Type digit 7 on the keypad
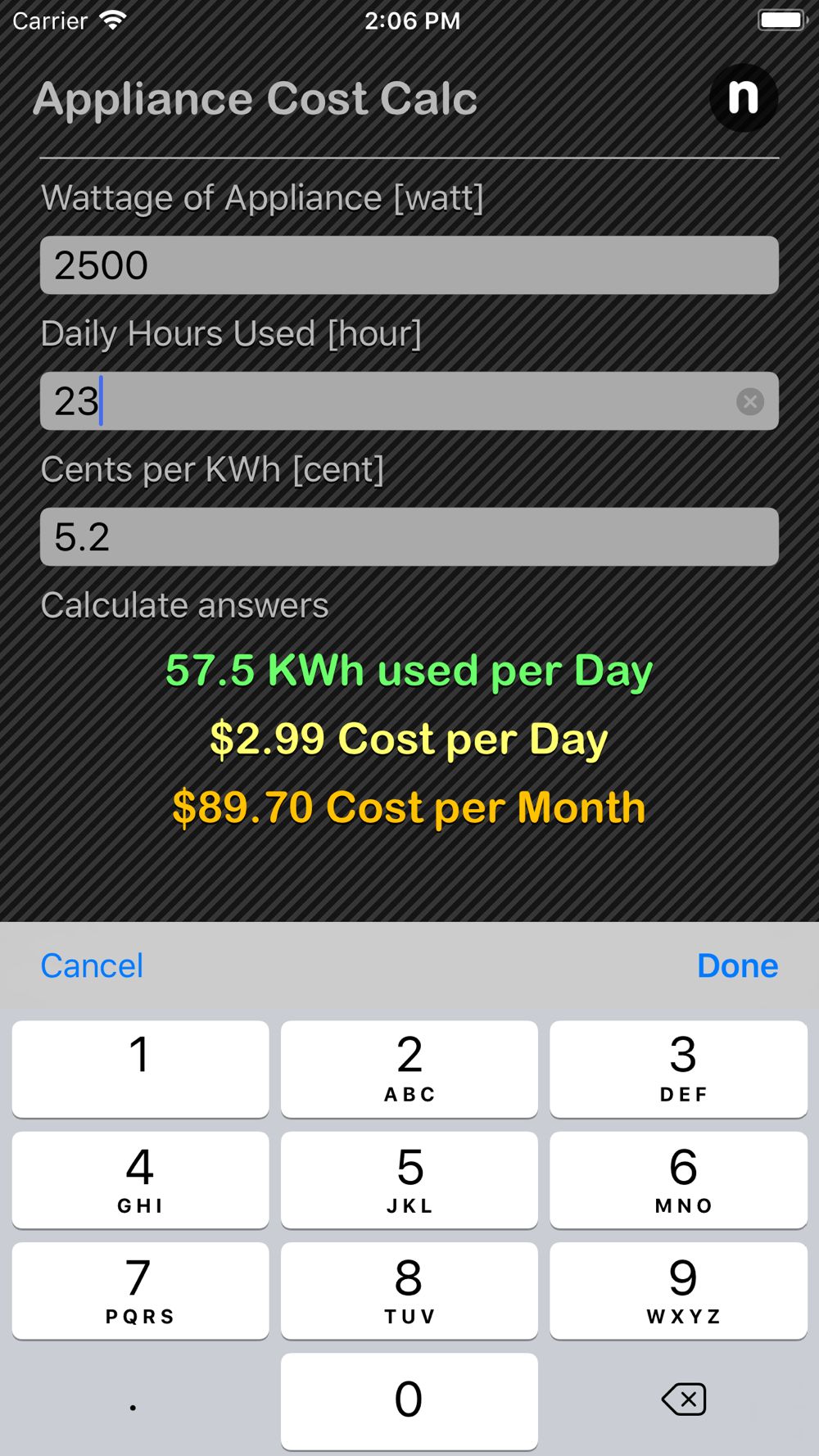Image resolution: width=819 pixels, height=1456 pixels. tap(140, 1291)
